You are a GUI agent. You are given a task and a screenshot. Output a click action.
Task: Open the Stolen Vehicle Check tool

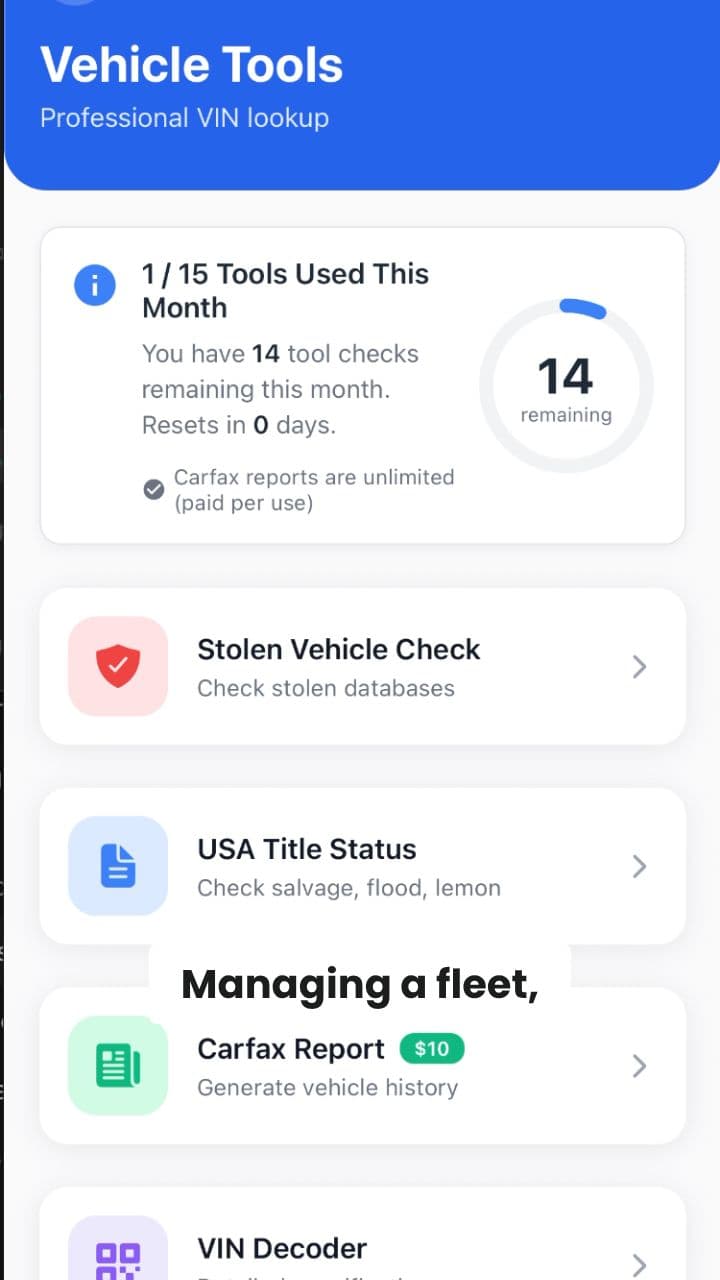pyautogui.click(x=360, y=666)
